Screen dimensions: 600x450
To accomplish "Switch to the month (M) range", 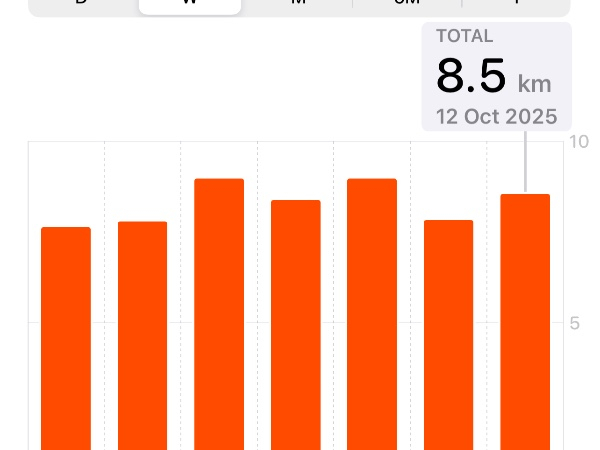I will click(298, 5).
